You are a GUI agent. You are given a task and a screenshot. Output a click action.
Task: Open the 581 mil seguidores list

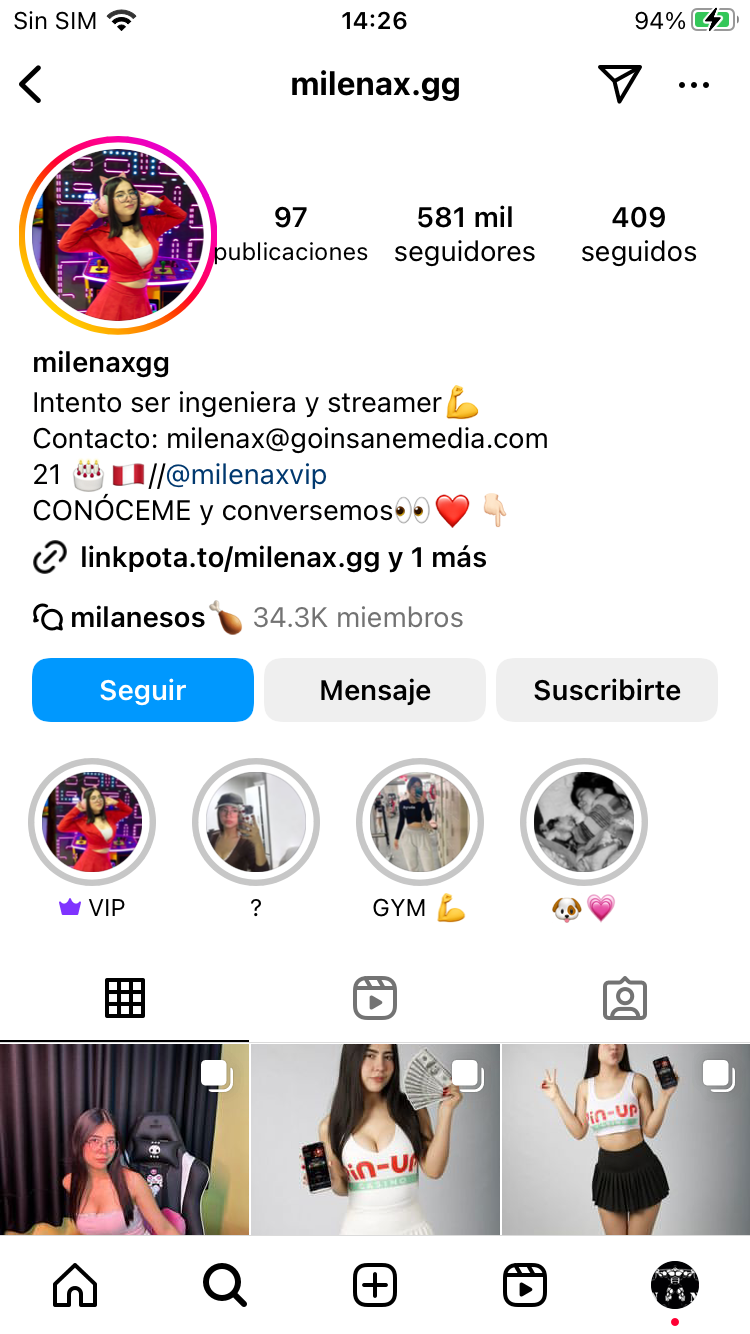coord(465,234)
